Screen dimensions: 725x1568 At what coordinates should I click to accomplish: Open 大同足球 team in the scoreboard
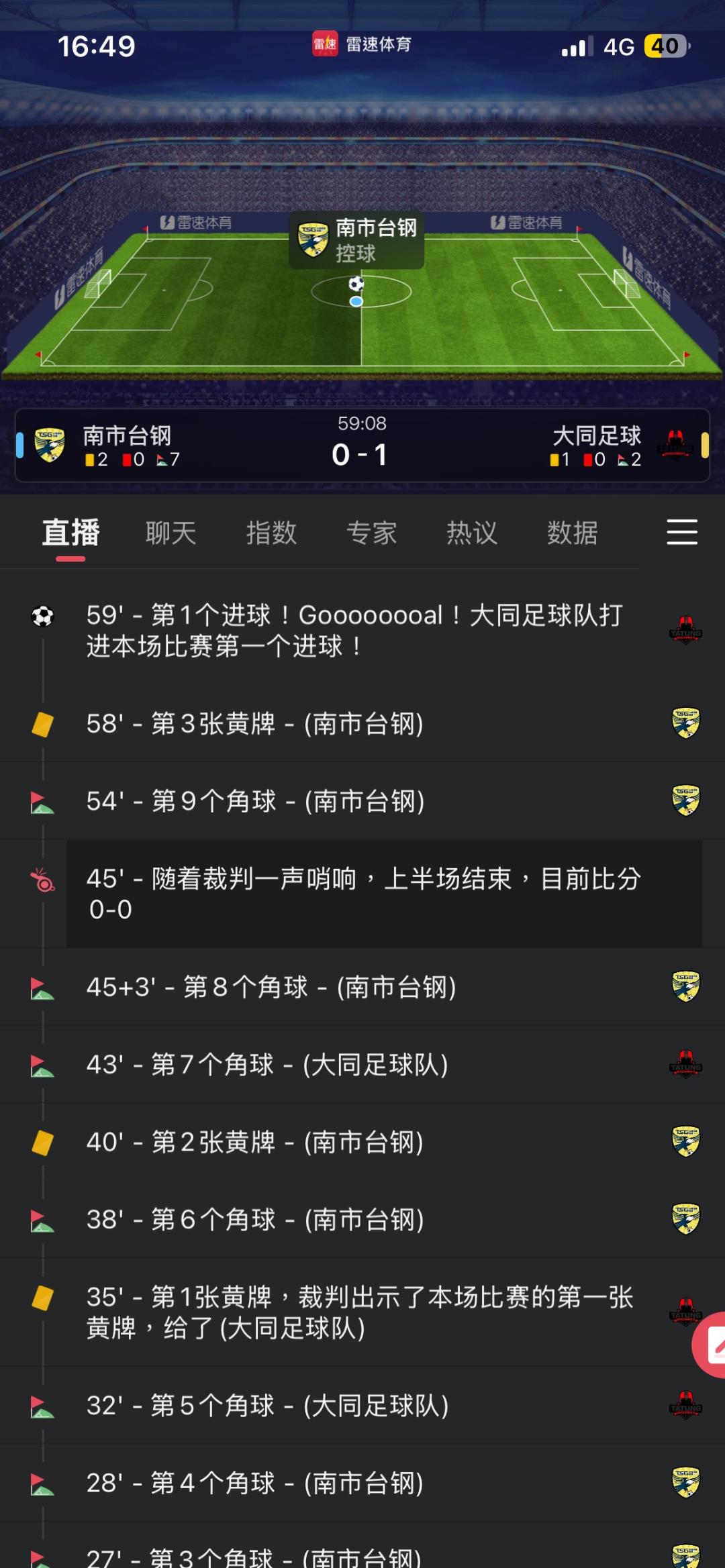(596, 437)
